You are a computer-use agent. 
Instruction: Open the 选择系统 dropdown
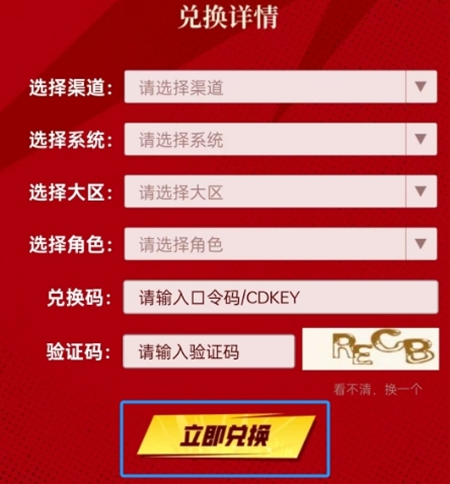click(x=280, y=139)
